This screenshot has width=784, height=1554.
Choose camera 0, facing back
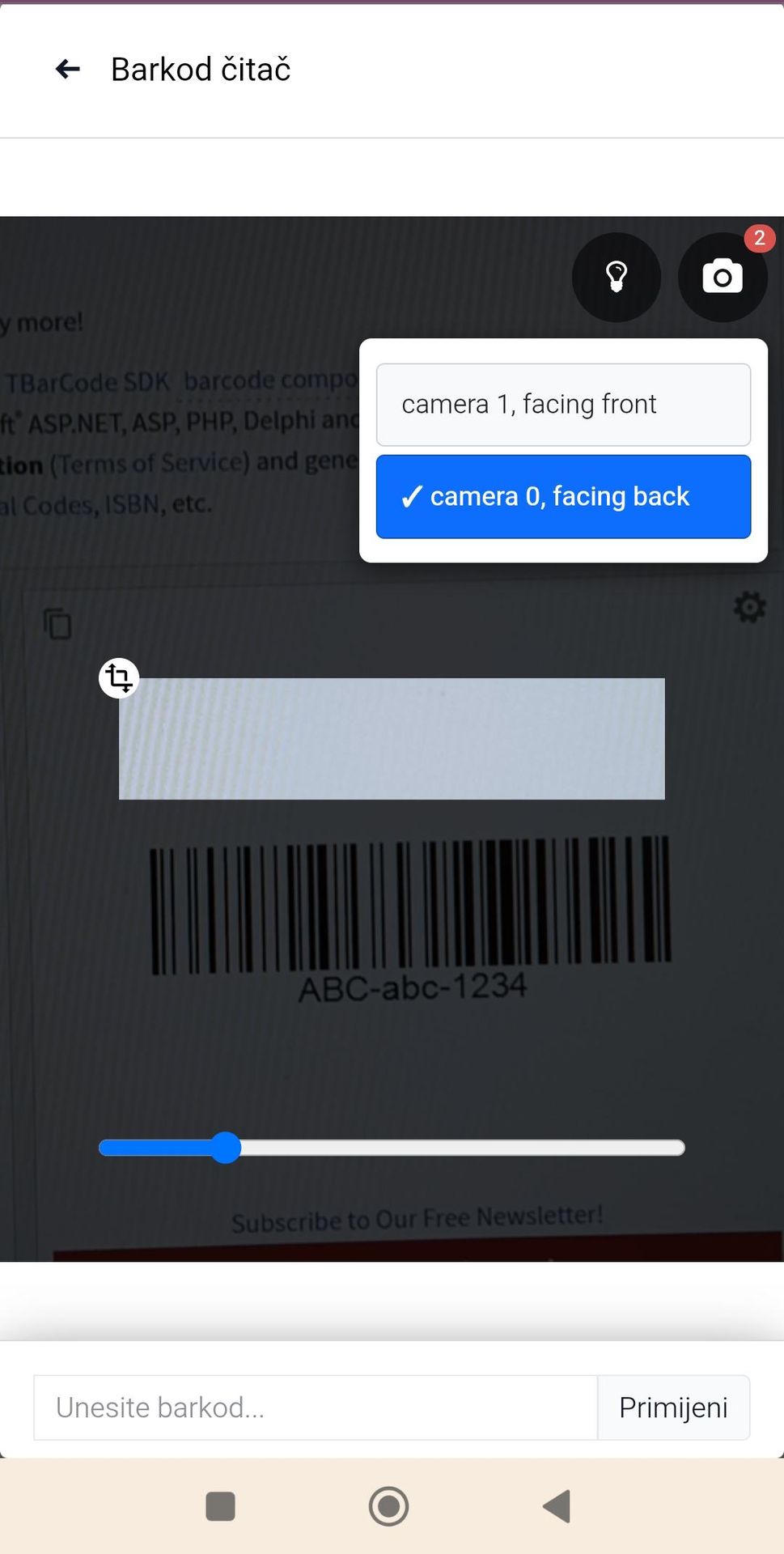pos(563,496)
